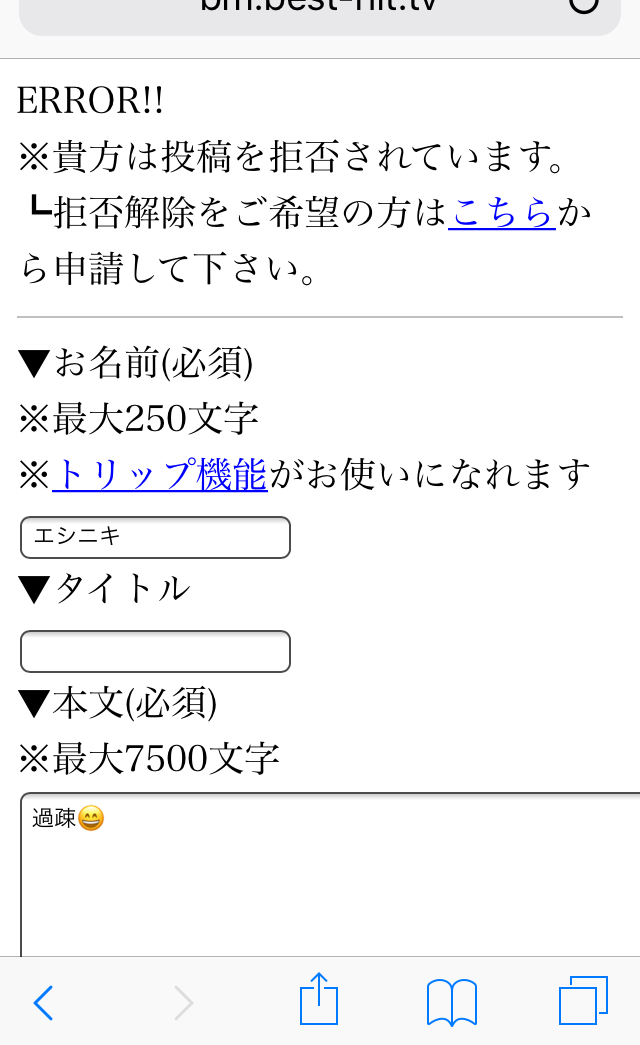
Task: Open the トリップ機能 link
Action: coord(160,475)
